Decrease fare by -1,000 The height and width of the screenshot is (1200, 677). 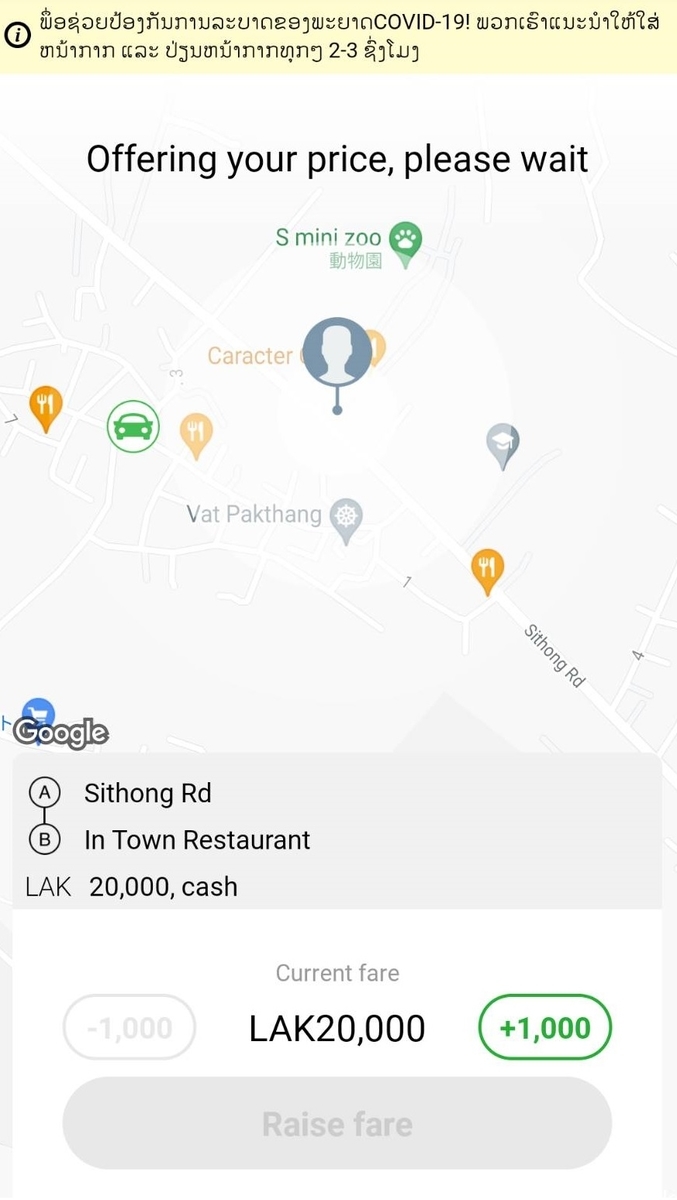130,1027
